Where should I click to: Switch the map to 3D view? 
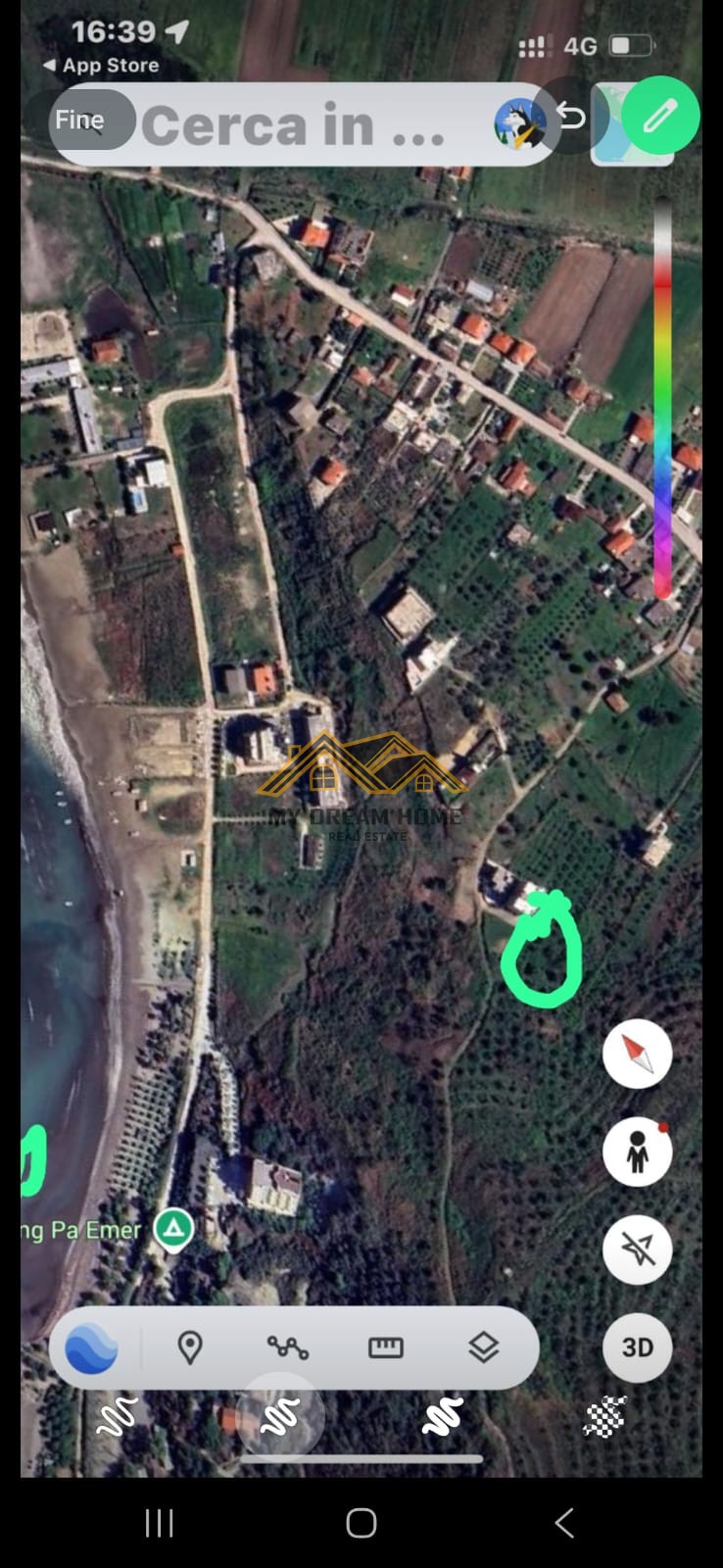tap(637, 1347)
